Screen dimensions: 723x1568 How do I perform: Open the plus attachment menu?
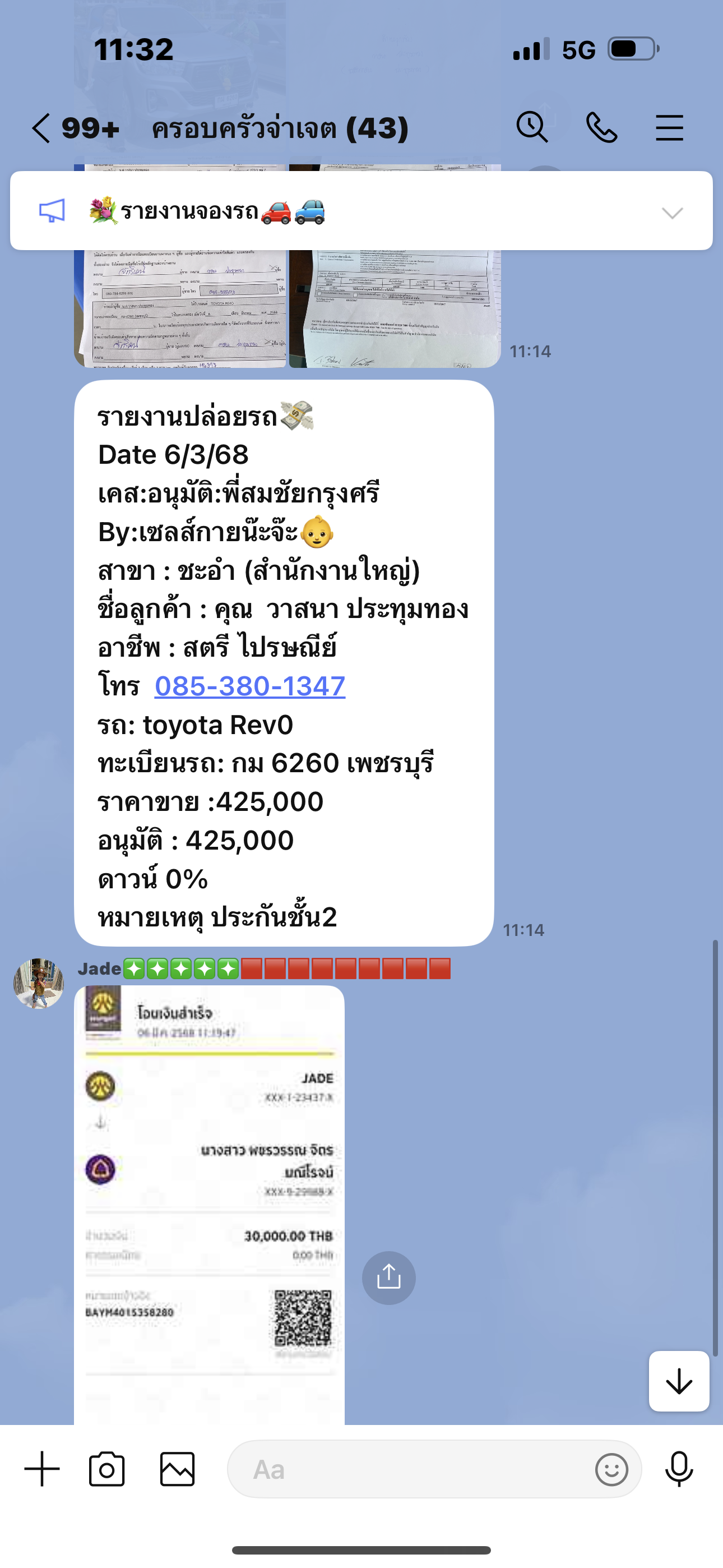42,1469
